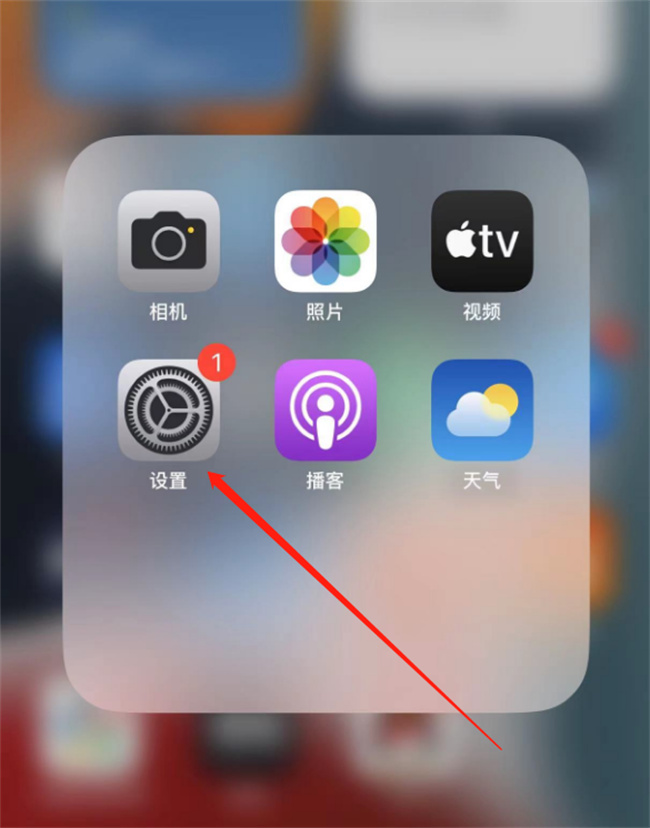650x828 pixels.
Task: Launch the 播客 podcasts app
Action: (x=325, y=410)
